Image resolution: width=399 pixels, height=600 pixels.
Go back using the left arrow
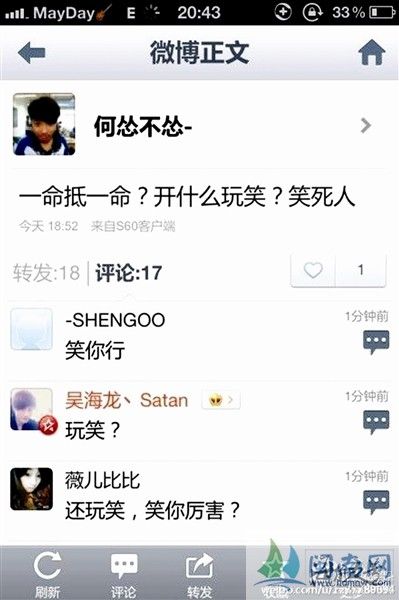tap(31, 52)
